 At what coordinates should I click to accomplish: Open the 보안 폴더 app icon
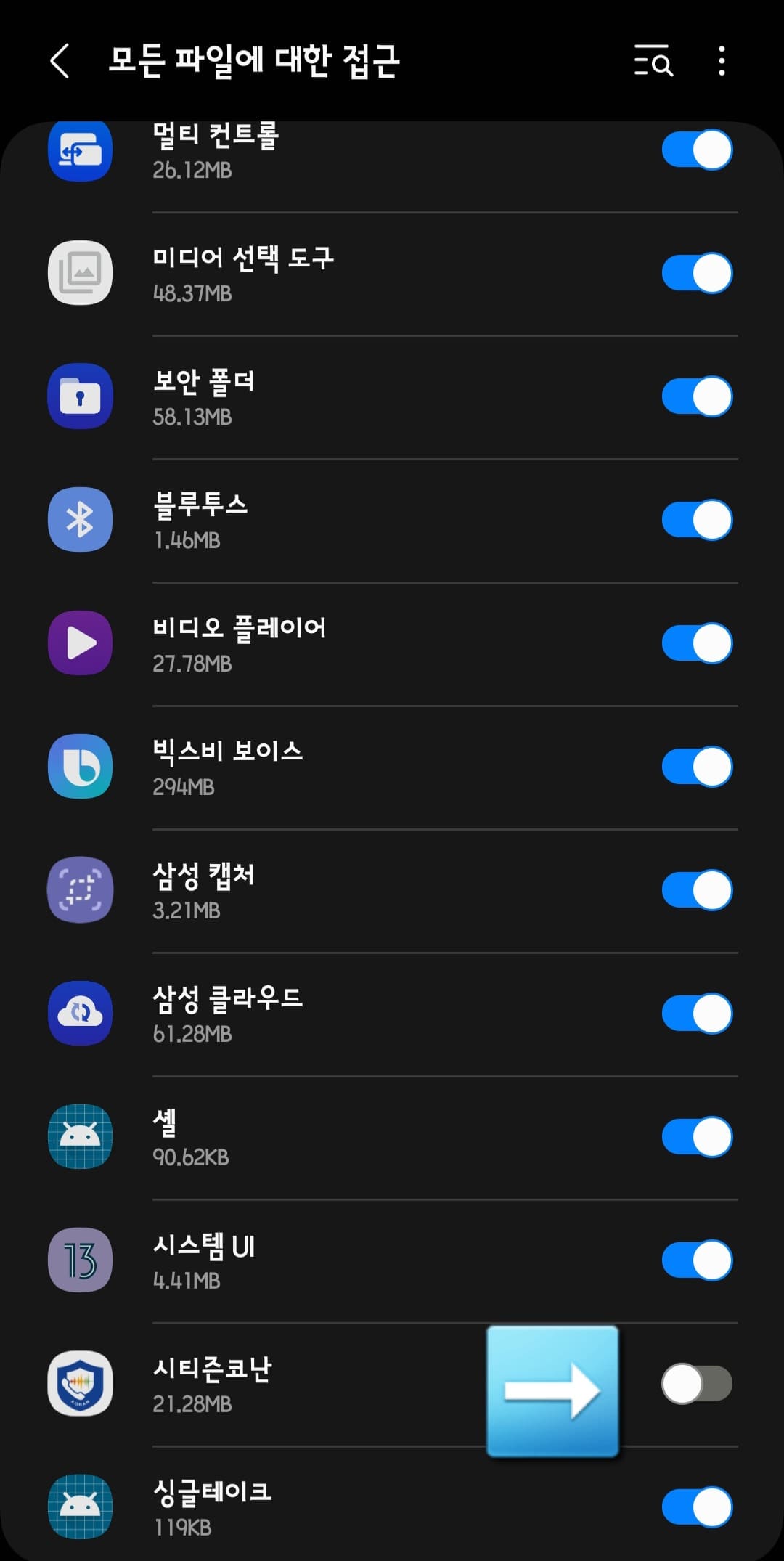(x=80, y=396)
